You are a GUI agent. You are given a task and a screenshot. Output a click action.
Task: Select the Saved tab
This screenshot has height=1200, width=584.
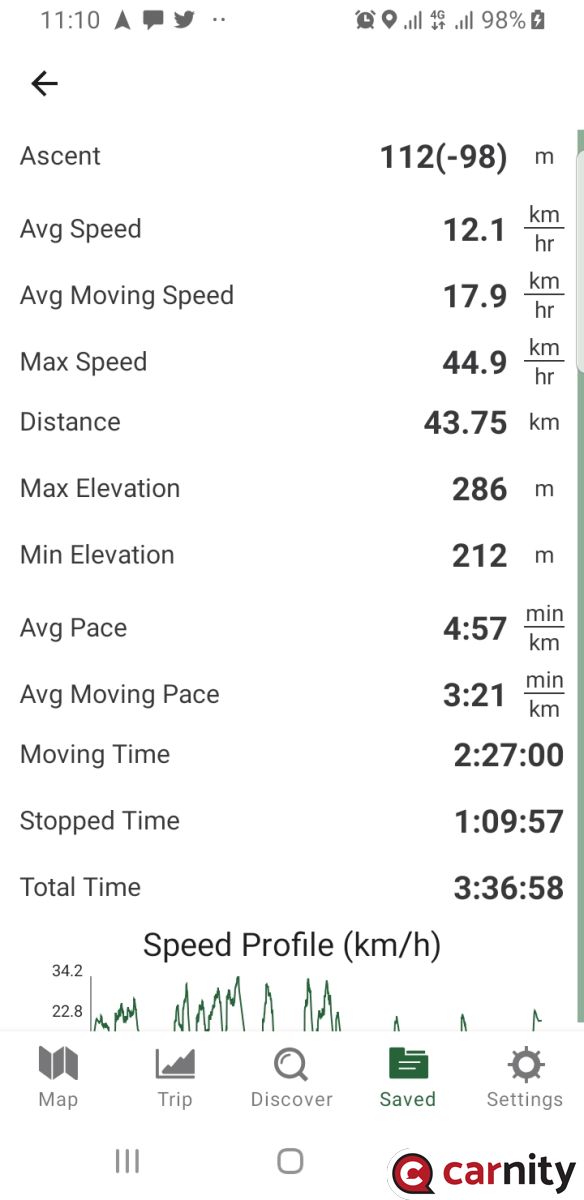(x=408, y=1077)
